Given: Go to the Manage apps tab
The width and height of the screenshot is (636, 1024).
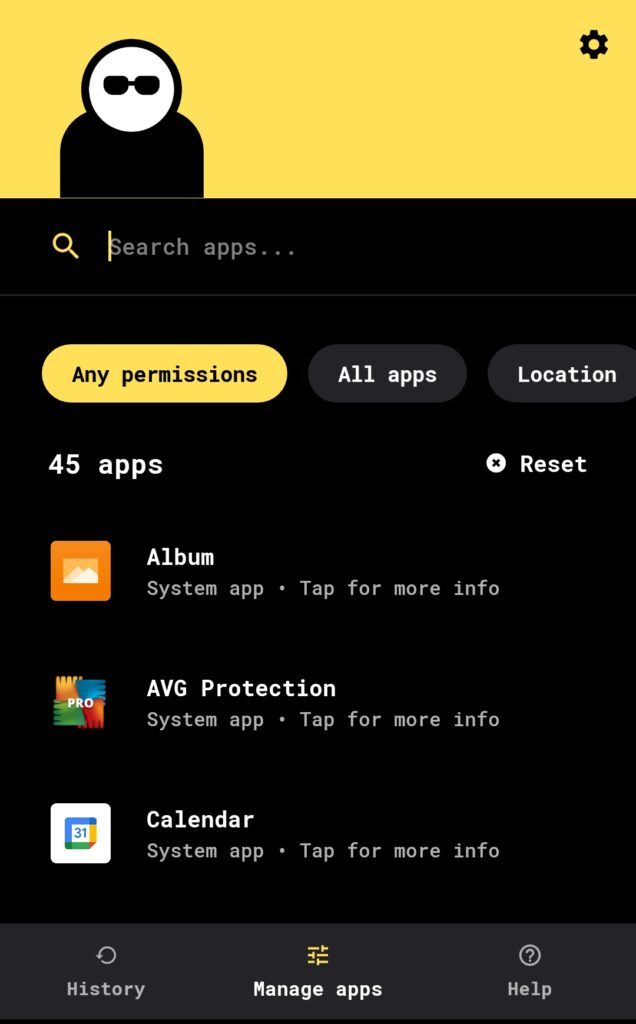Looking at the screenshot, I should click(318, 972).
